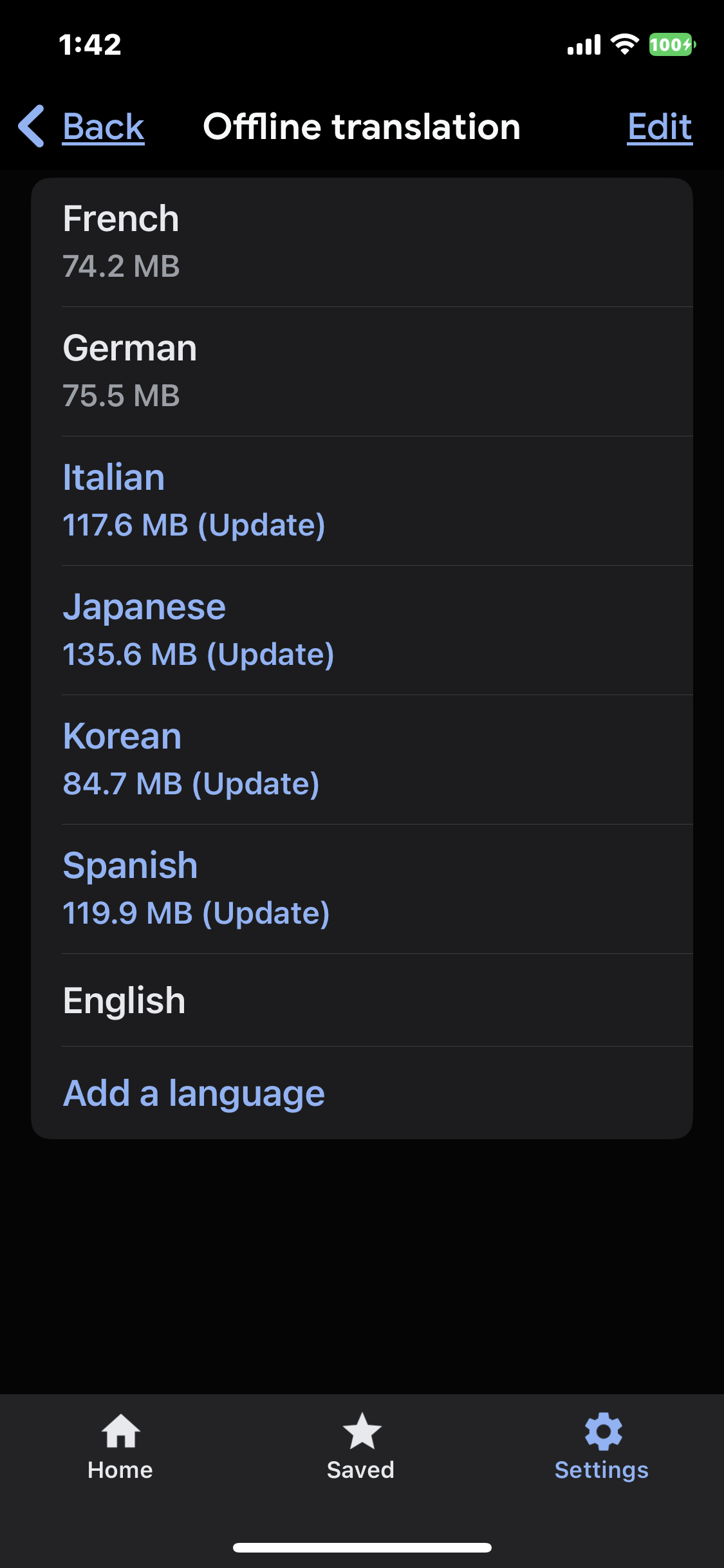
Task: Switch to the Home tab
Action: (x=120, y=1447)
